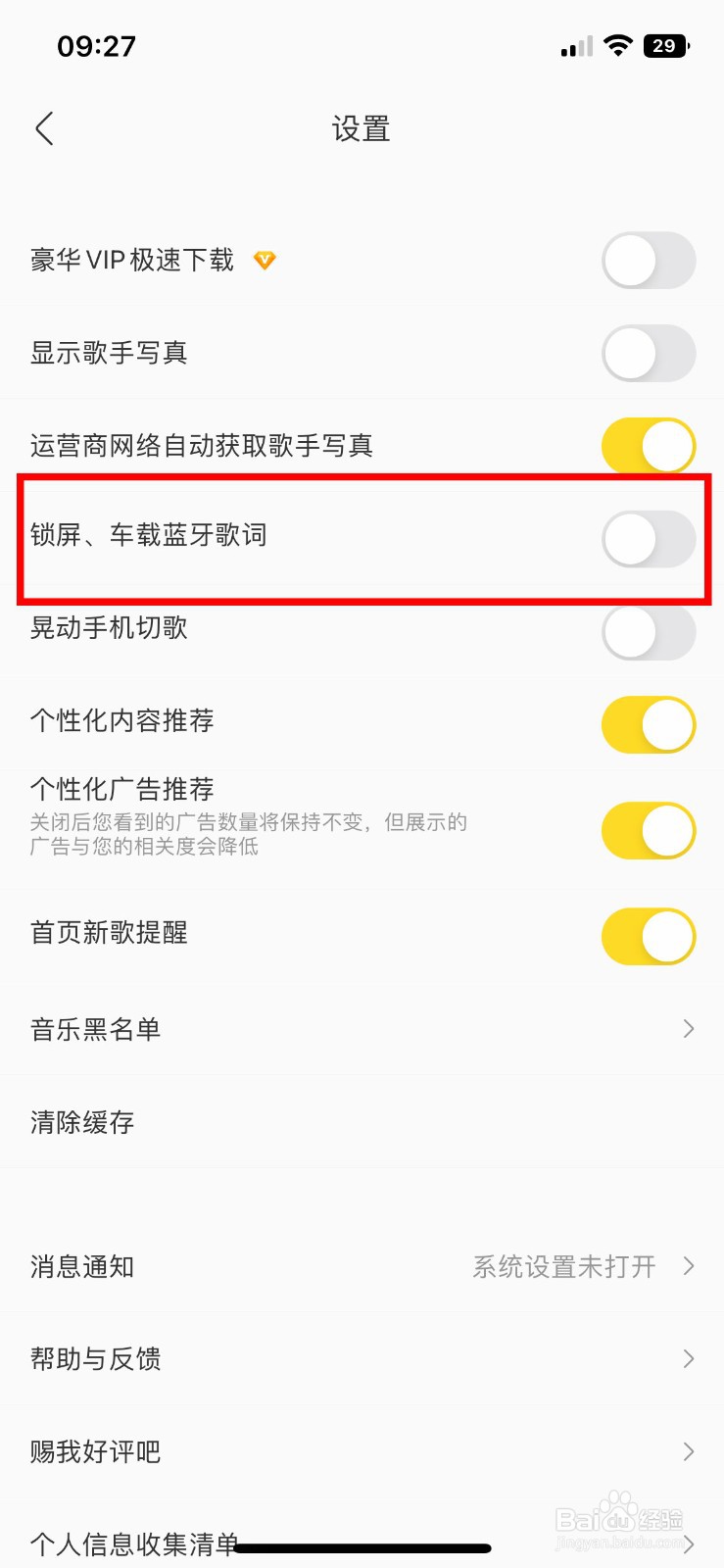Image resolution: width=724 pixels, height=1568 pixels.
Task: Click 清除缓存 to clear the cache
Action: pos(82,1123)
